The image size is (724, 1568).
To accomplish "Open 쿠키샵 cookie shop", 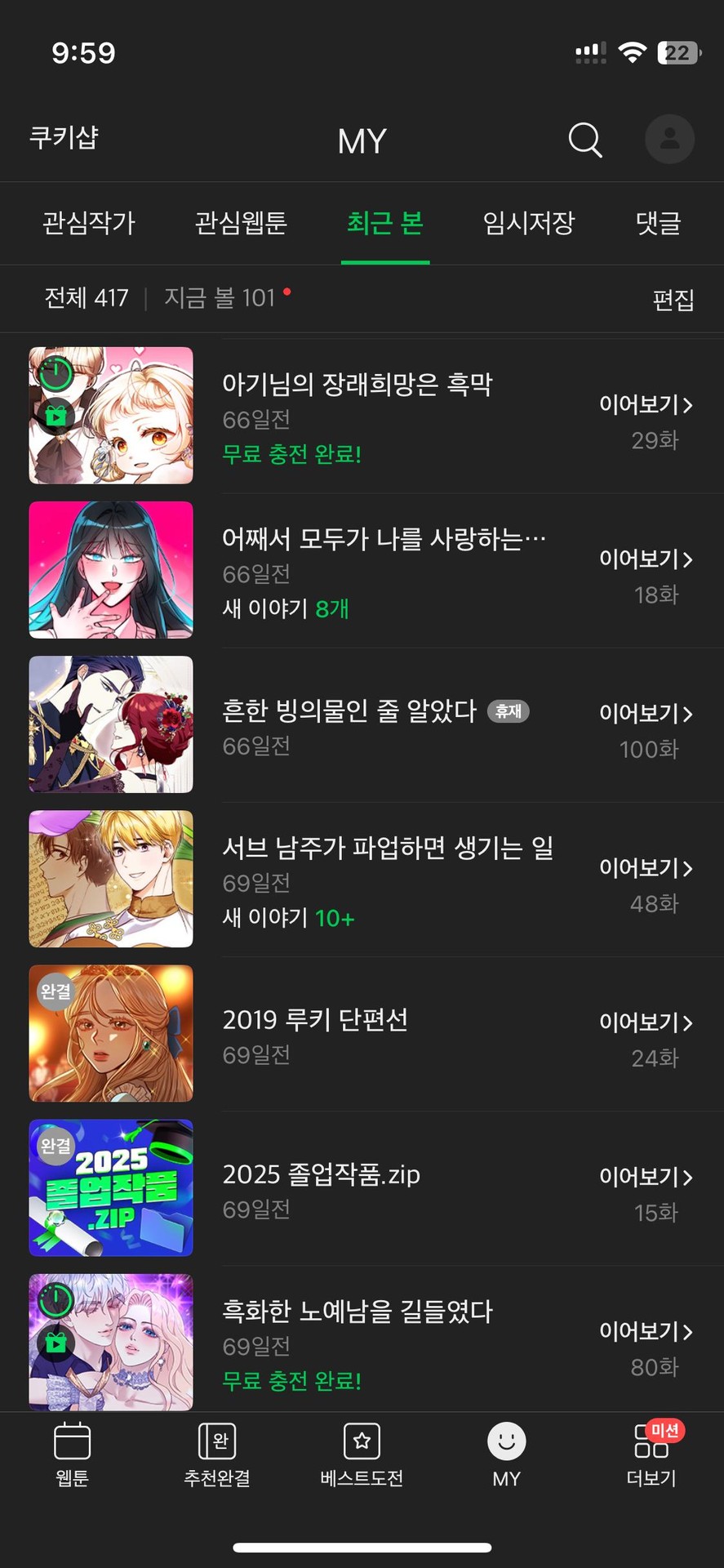I will 64,138.
